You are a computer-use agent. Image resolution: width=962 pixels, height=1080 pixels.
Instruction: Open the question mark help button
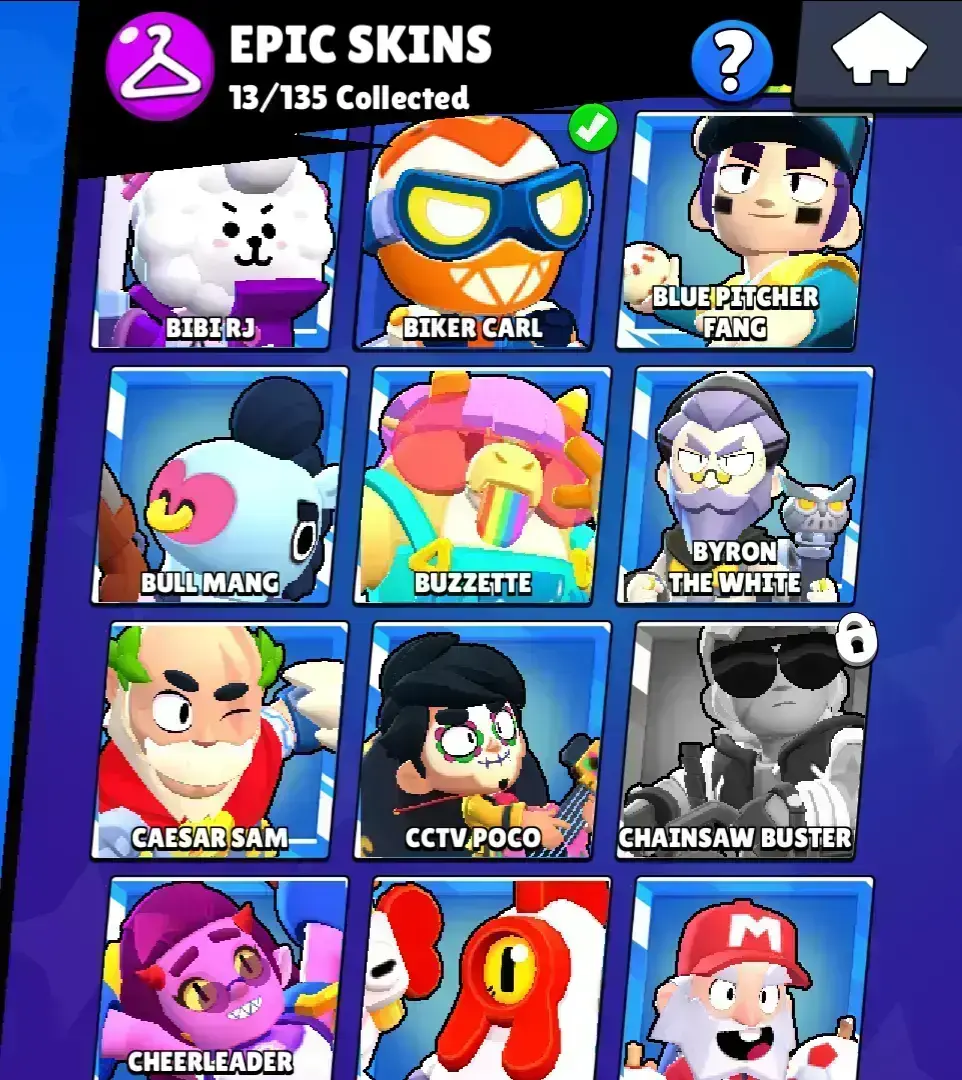point(731,61)
